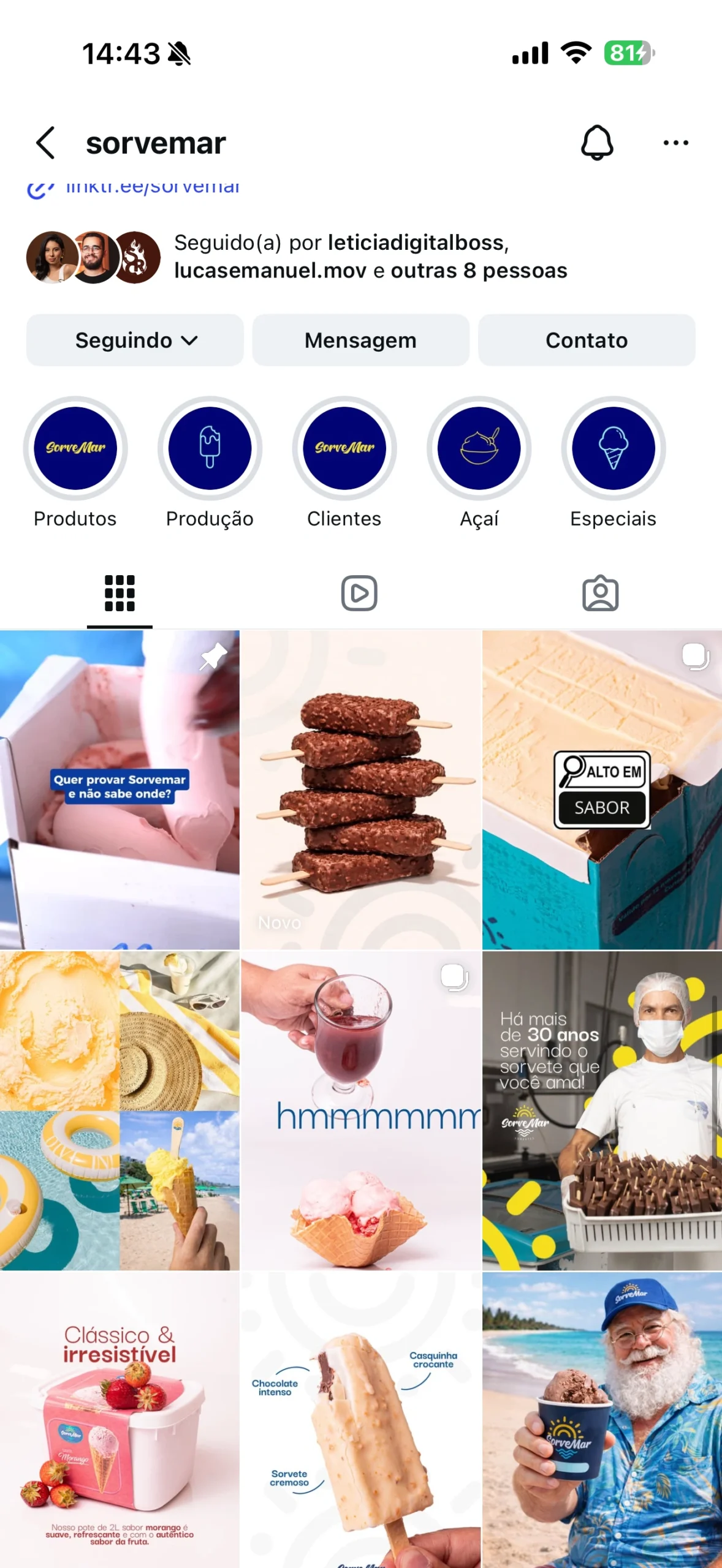Send a Mensagem to sorvemar

point(360,340)
